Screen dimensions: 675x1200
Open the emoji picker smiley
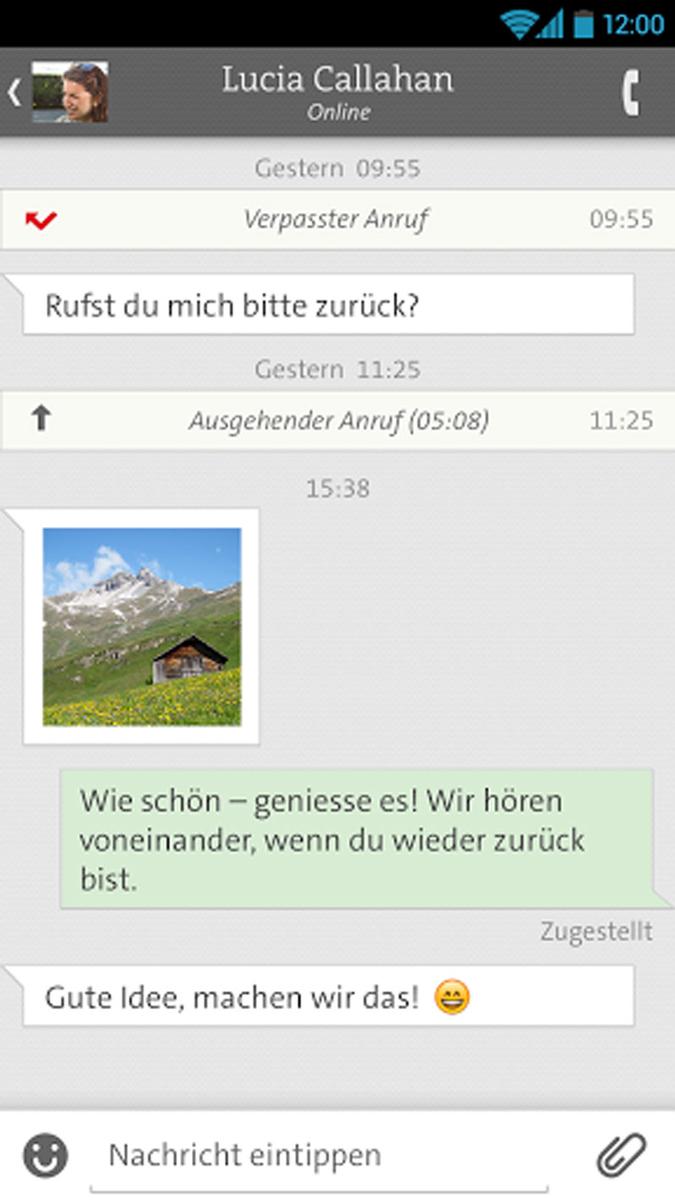coord(46,1156)
